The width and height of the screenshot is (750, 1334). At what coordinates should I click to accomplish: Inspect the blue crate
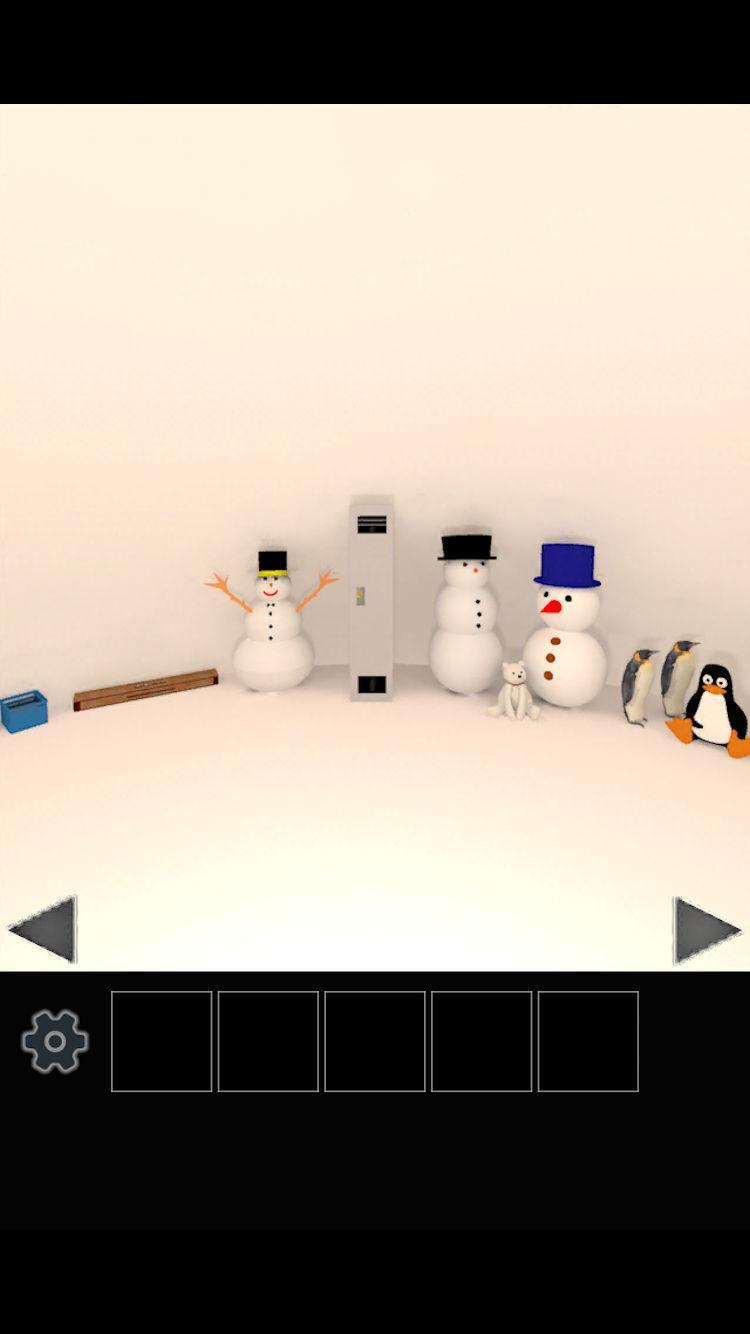point(22,711)
